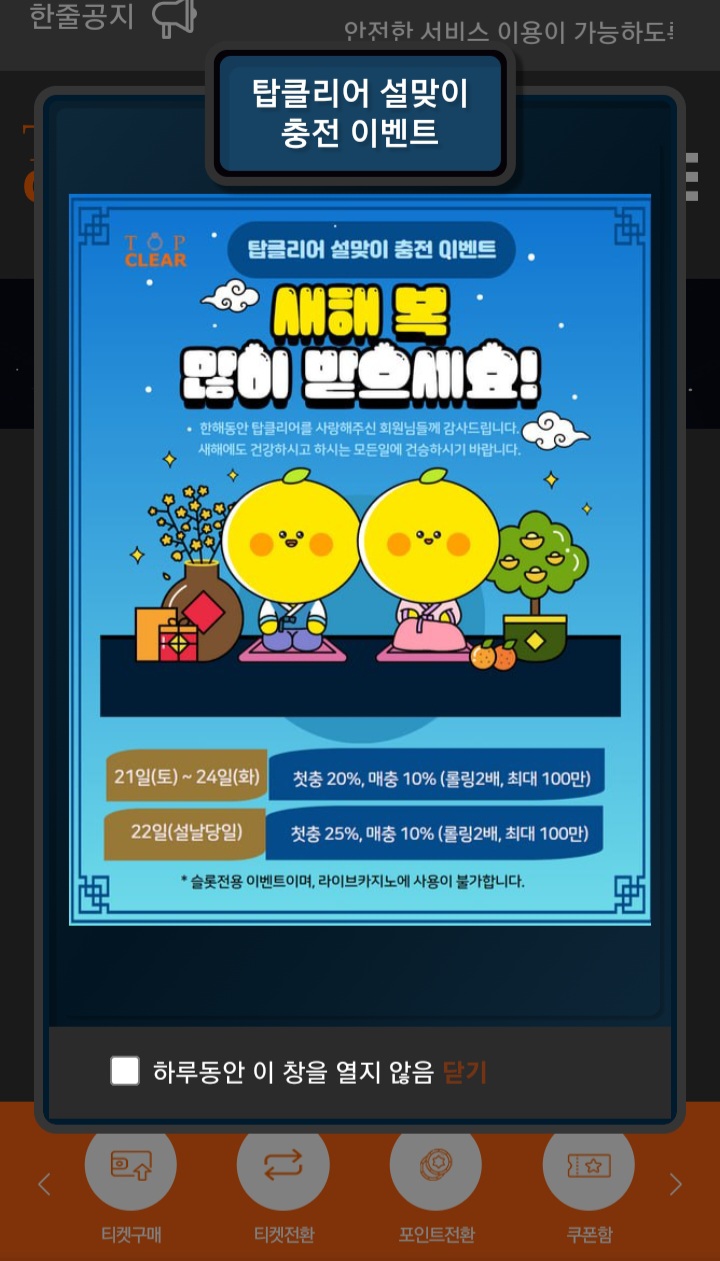720x1261 pixels.
Task: Check the 하루동안 이 창을 열지 않음 checkbox
Action: [125, 1071]
